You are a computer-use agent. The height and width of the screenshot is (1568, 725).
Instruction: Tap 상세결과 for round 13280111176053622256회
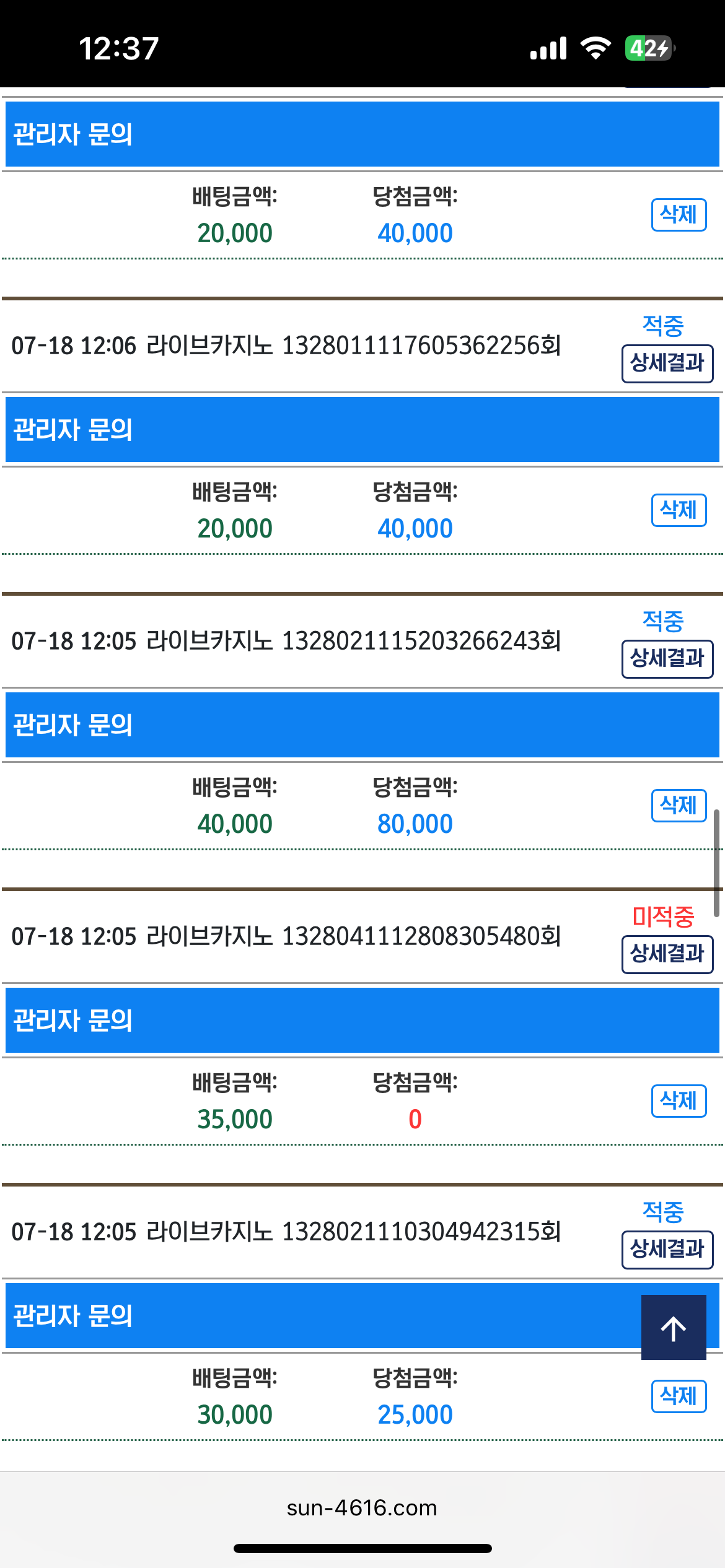pyautogui.click(x=667, y=364)
